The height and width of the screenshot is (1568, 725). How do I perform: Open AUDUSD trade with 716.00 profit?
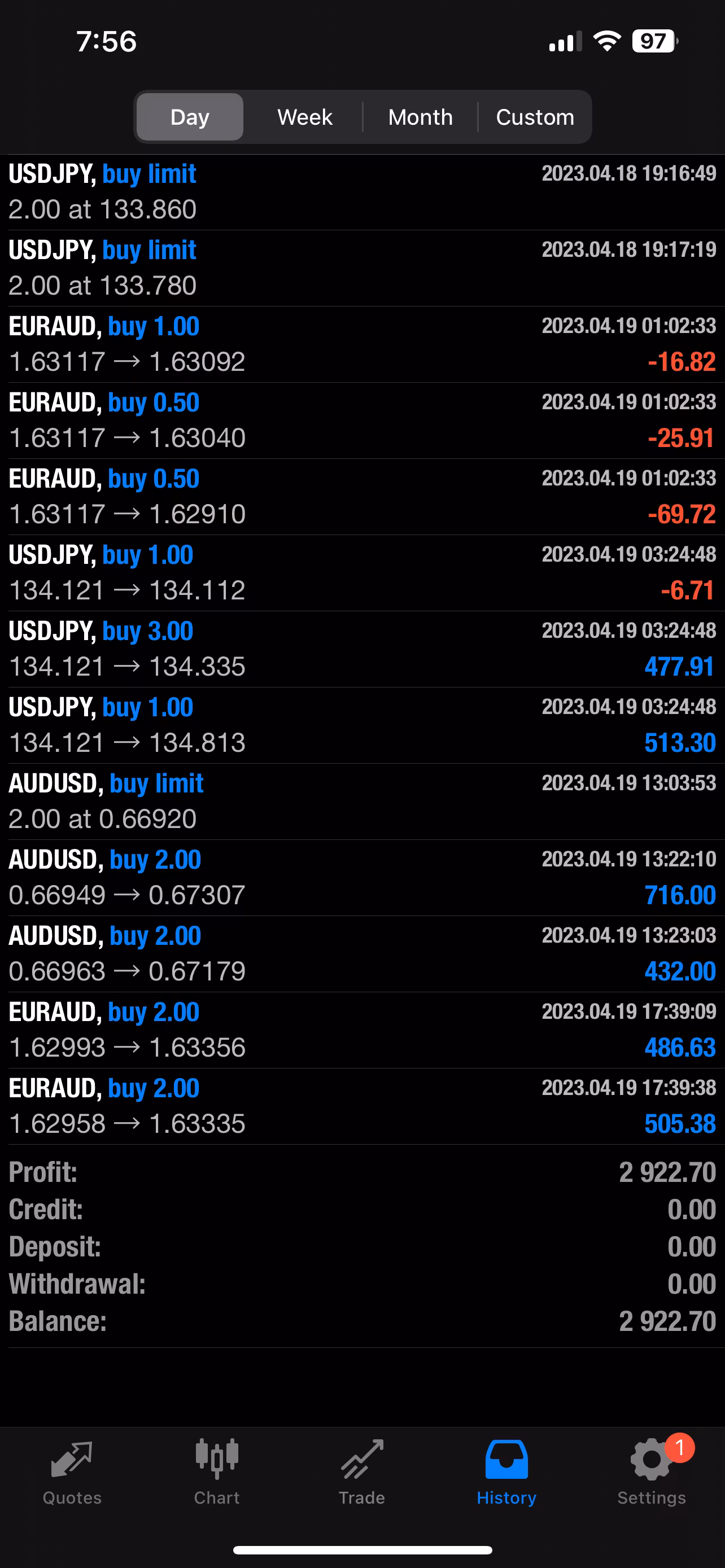[362, 877]
